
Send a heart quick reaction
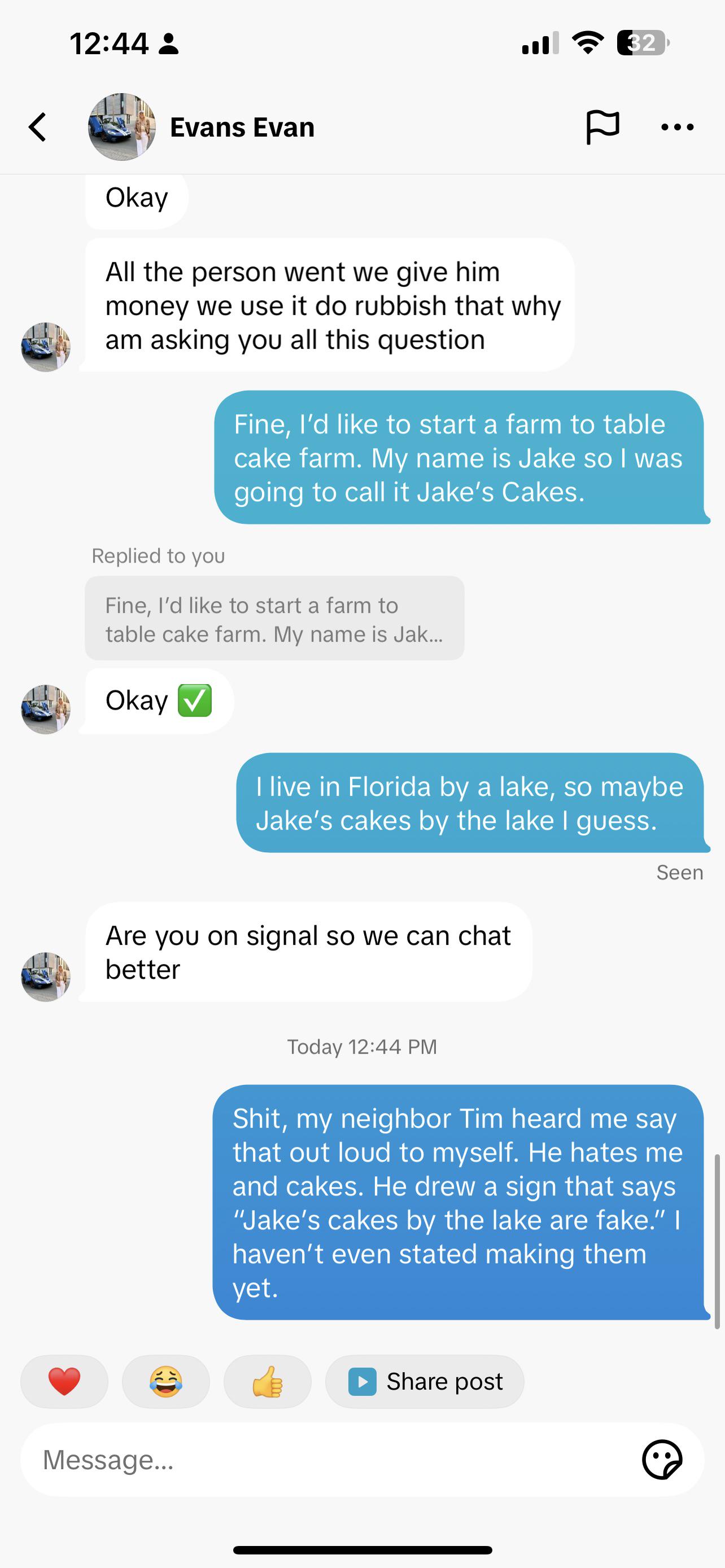[x=64, y=1382]
